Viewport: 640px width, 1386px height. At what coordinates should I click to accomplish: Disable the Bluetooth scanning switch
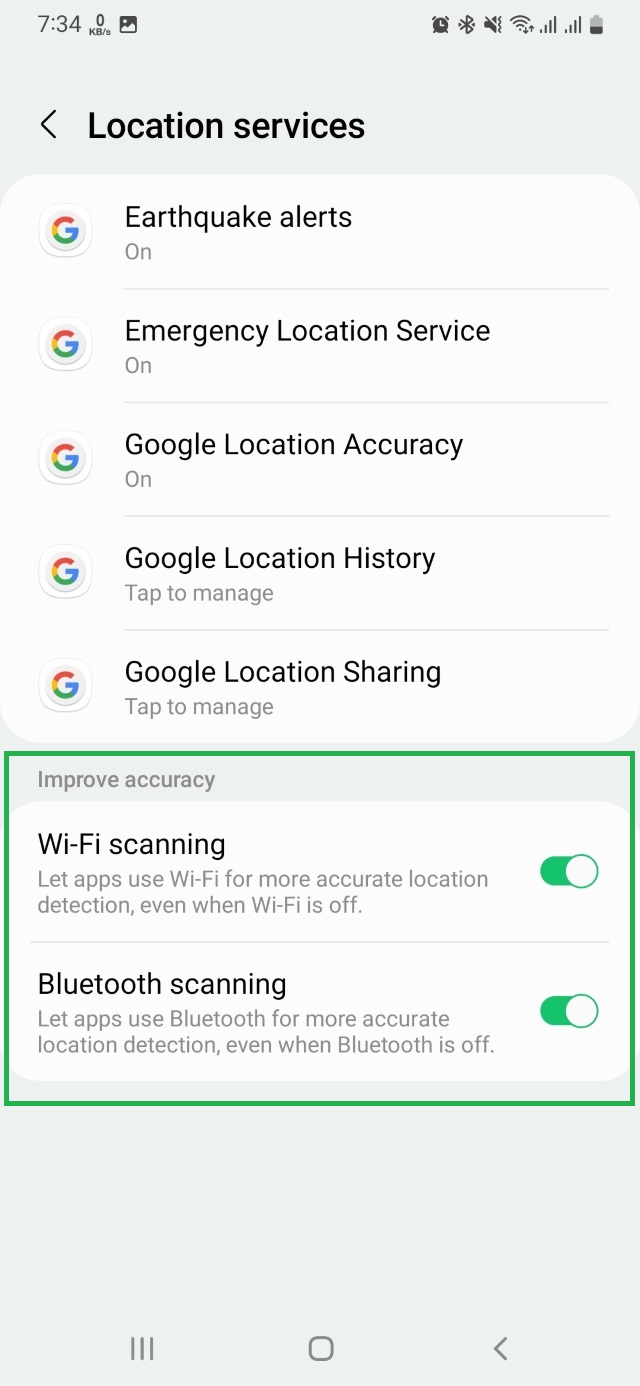click(569, 1011)
